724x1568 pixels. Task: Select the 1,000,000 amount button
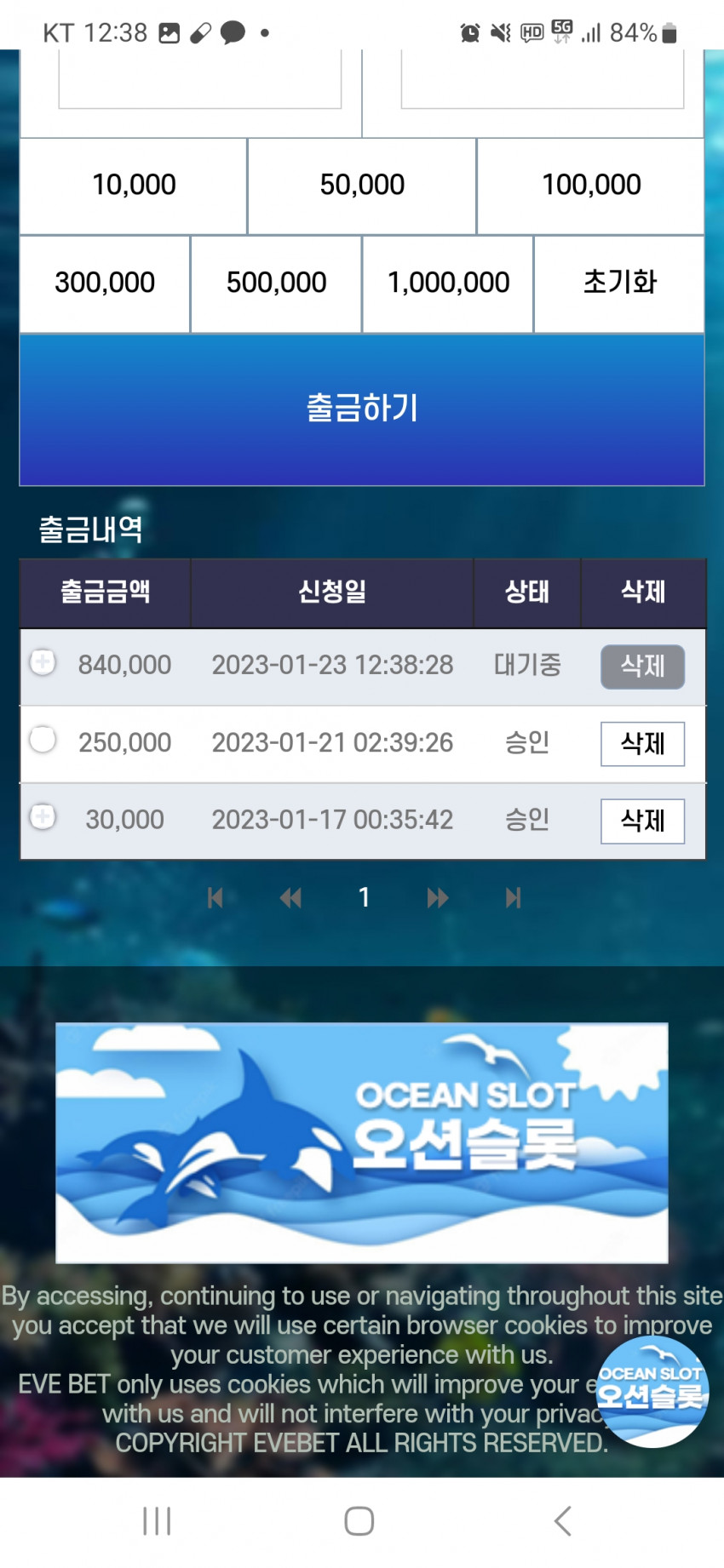448,283
